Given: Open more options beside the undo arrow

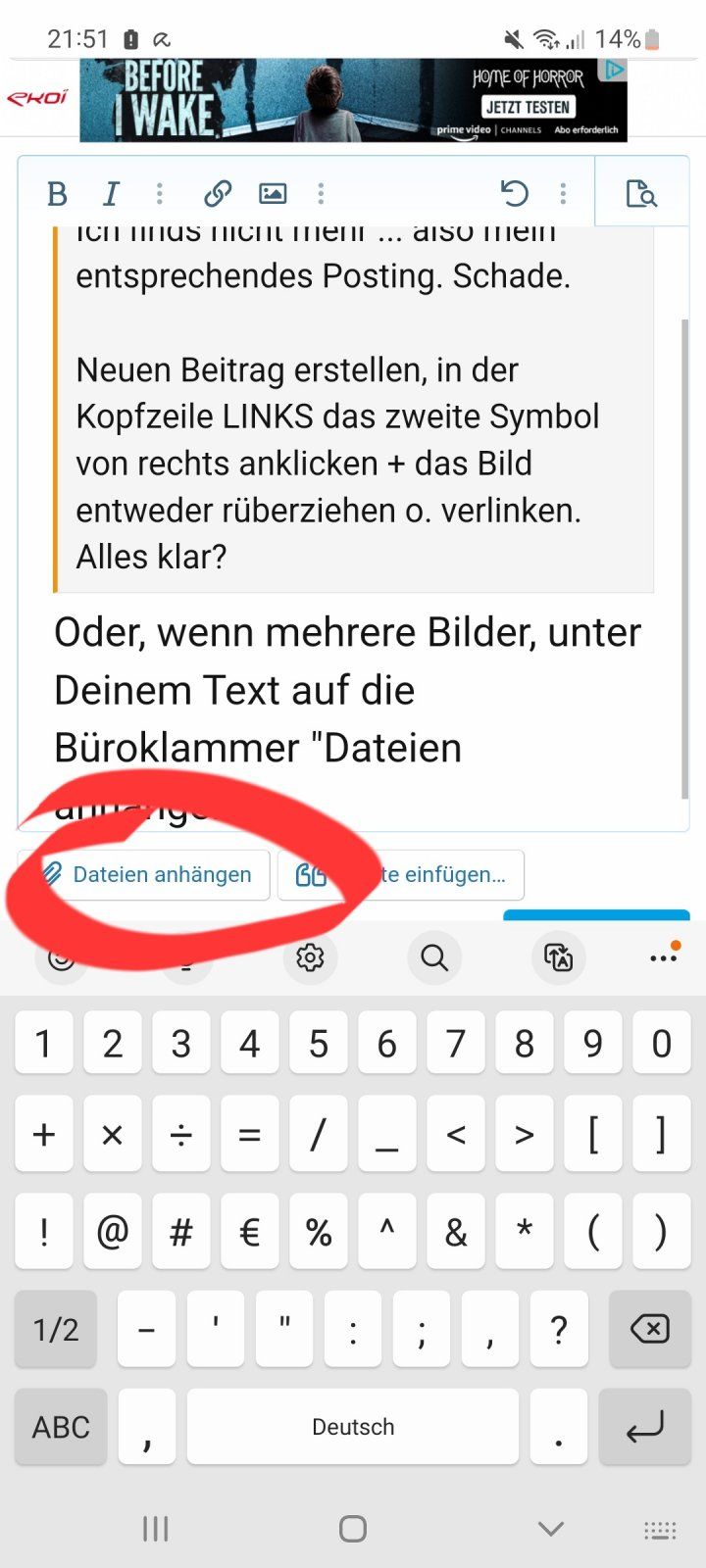Looking at the screenshot, I should pyautogui.click(x=563, y=194).
